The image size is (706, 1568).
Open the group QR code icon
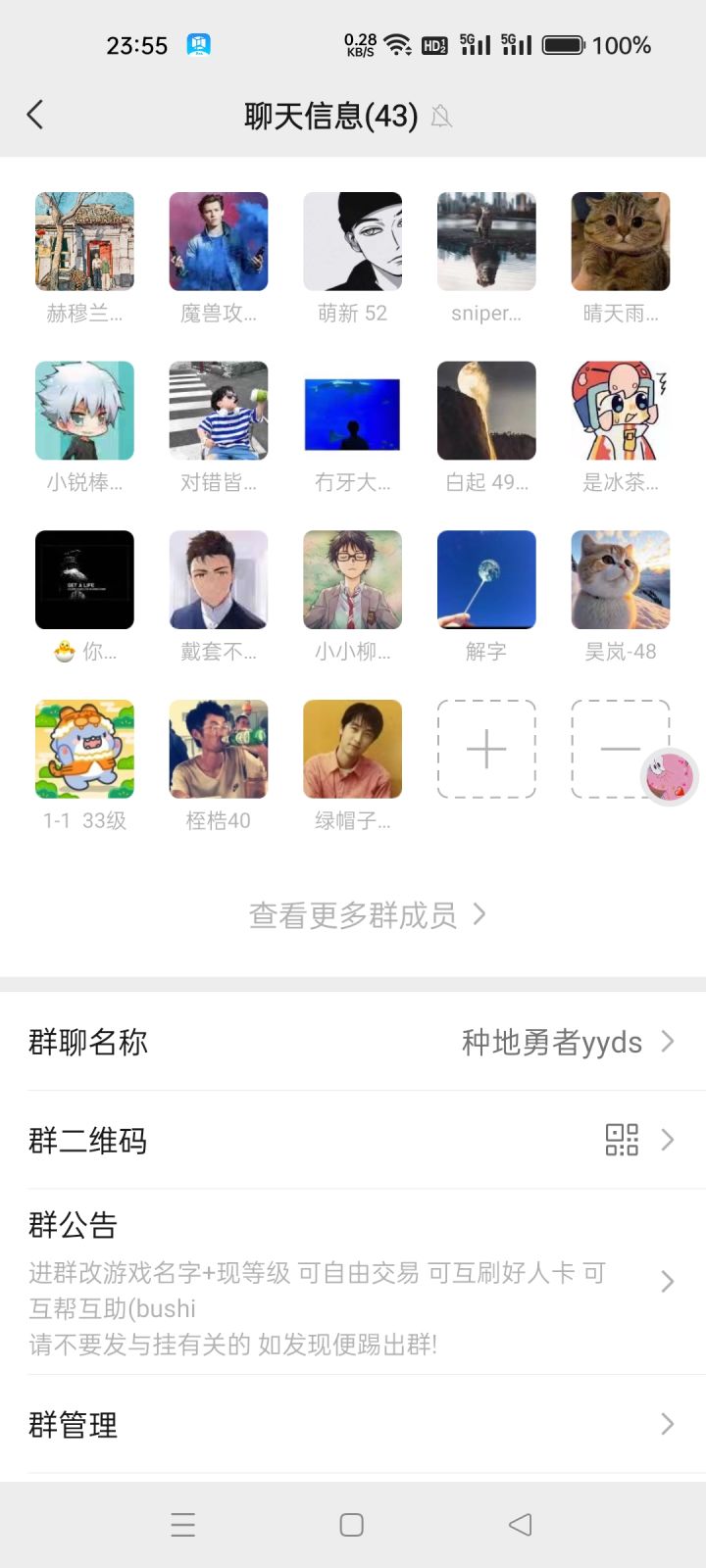point(622,1140)
